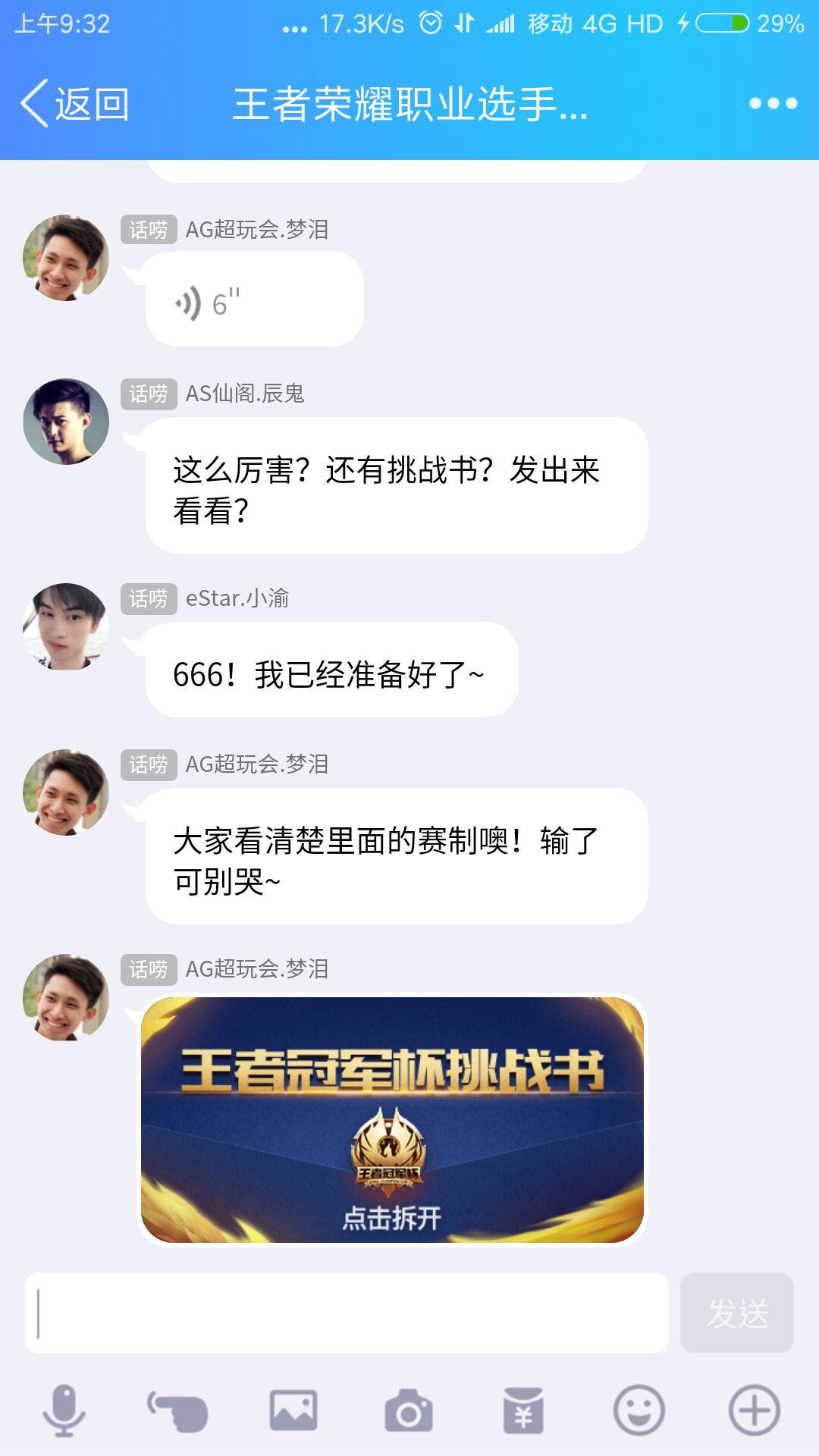Screen dimensions: 819x1456
Task: Open the camera to take a photo
Action: click(409, 1407)
